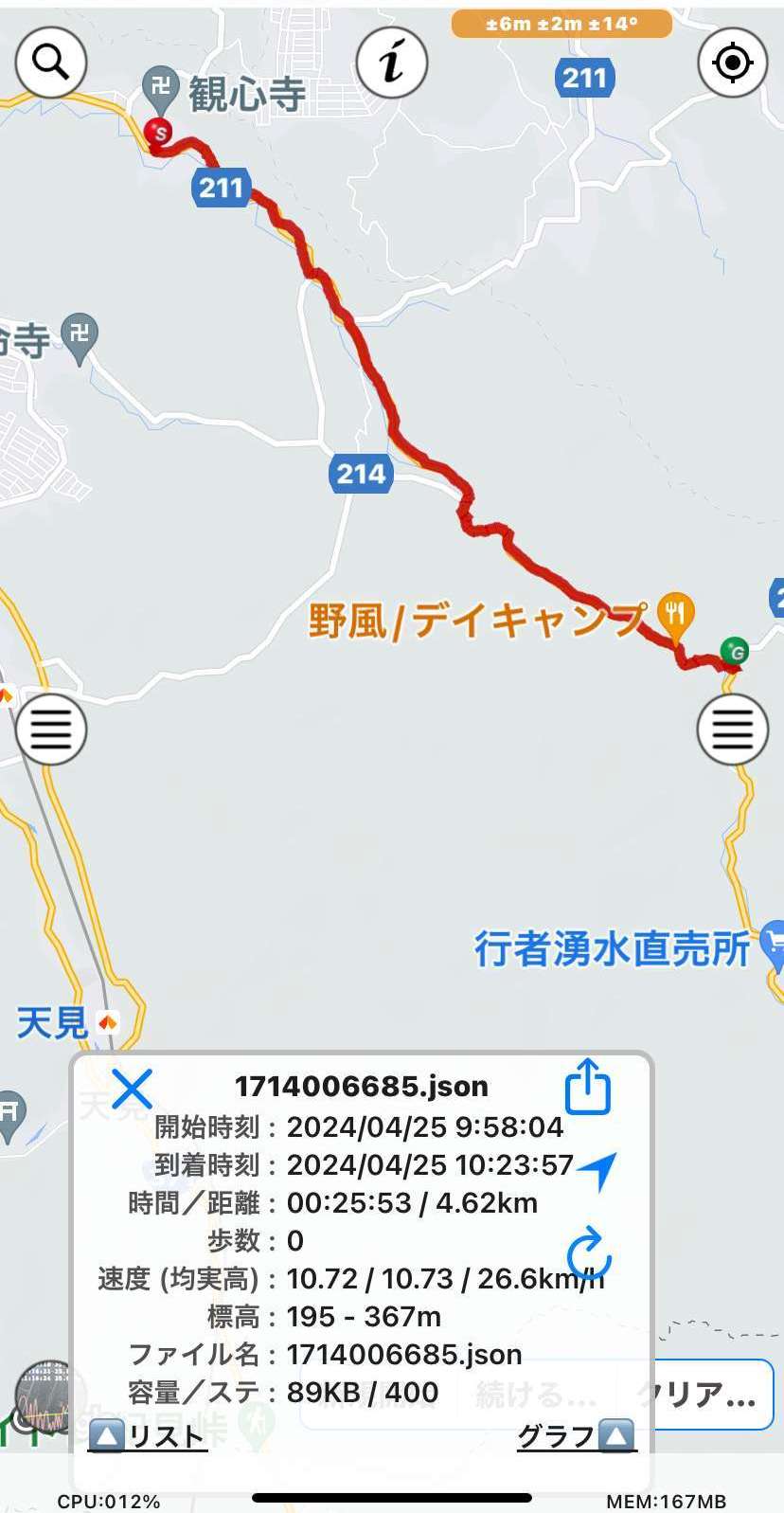Tap the green goal point marker
This screenshot has width=784, height=1513.
point(734,651)
